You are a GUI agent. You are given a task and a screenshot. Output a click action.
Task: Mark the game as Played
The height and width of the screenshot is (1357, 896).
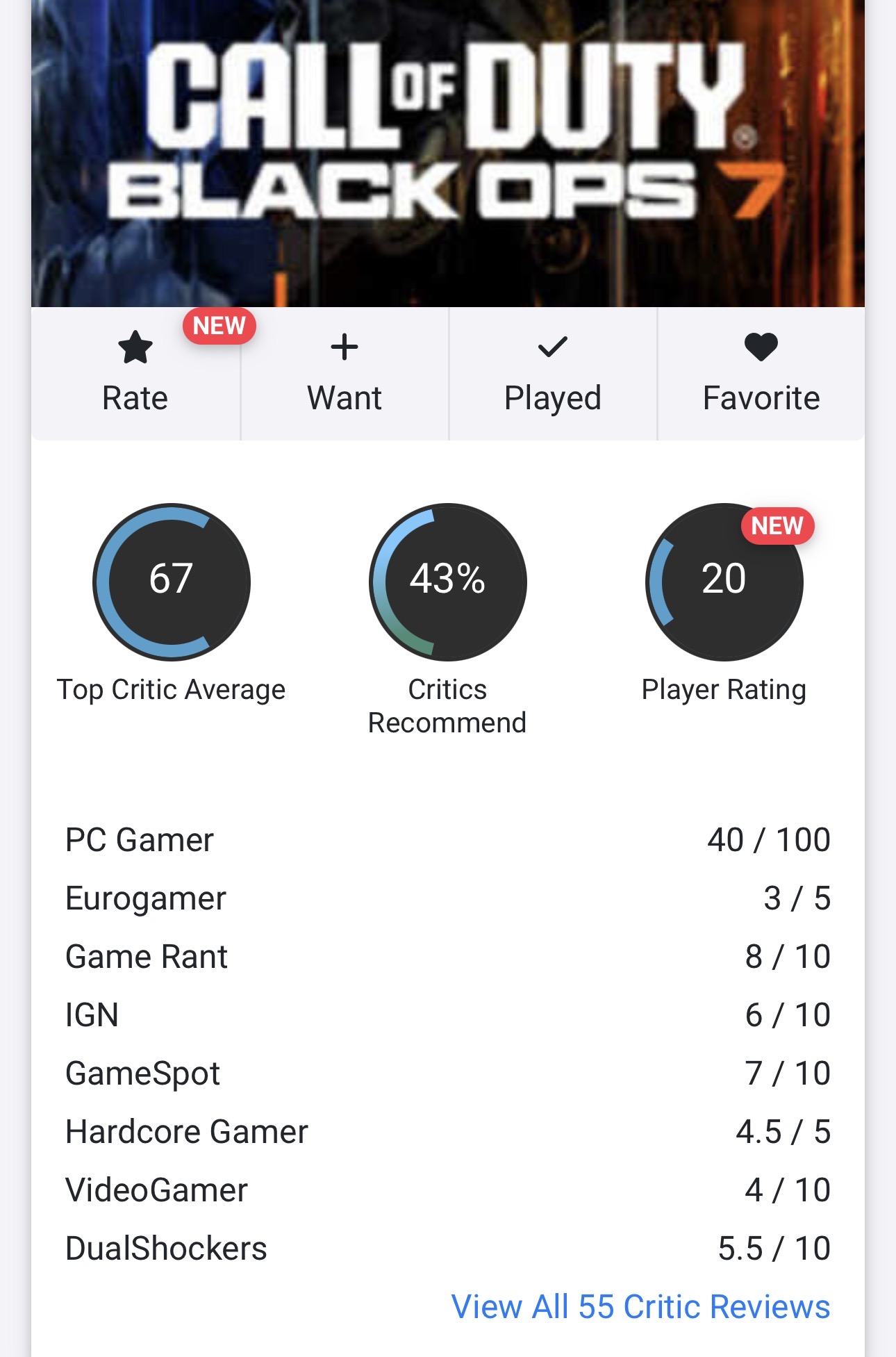[552, 374]
